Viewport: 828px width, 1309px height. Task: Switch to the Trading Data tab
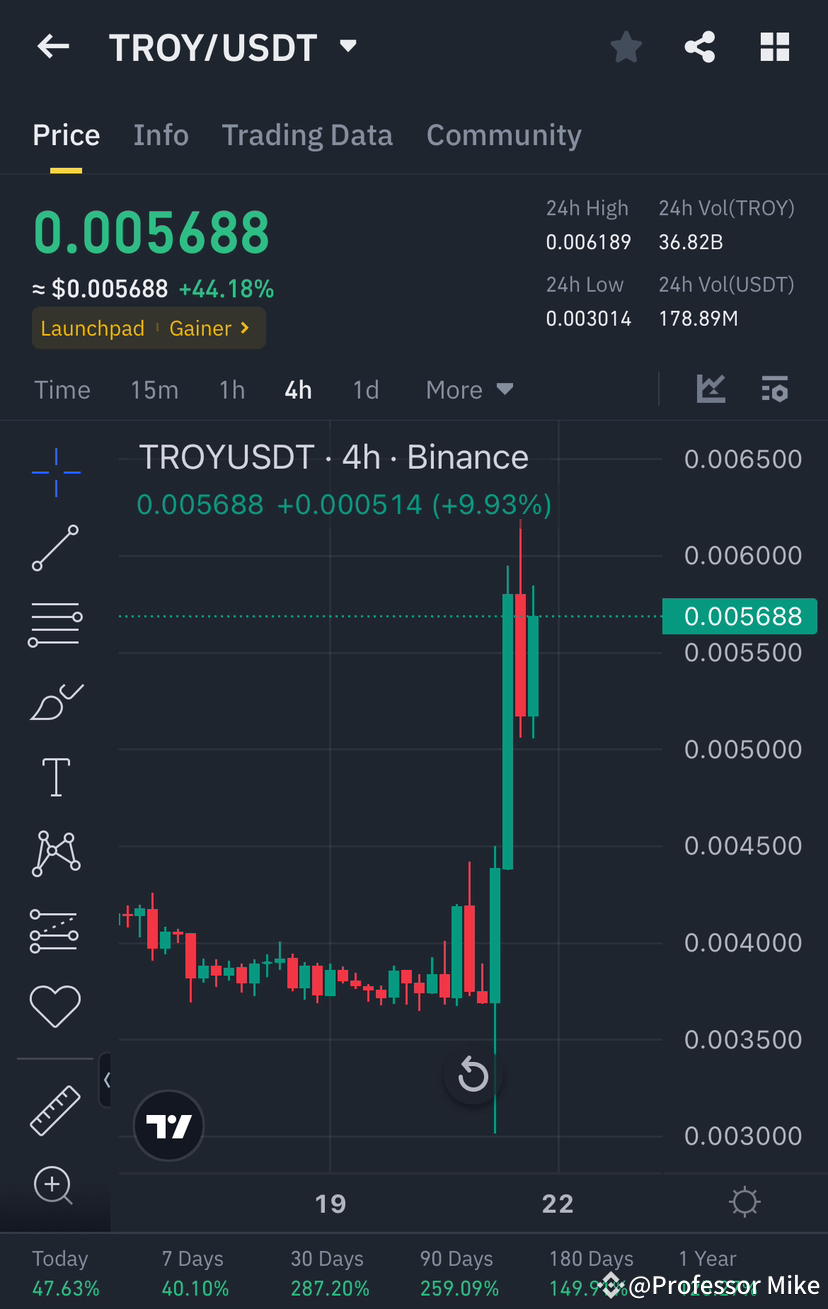(x=307, y=134)
